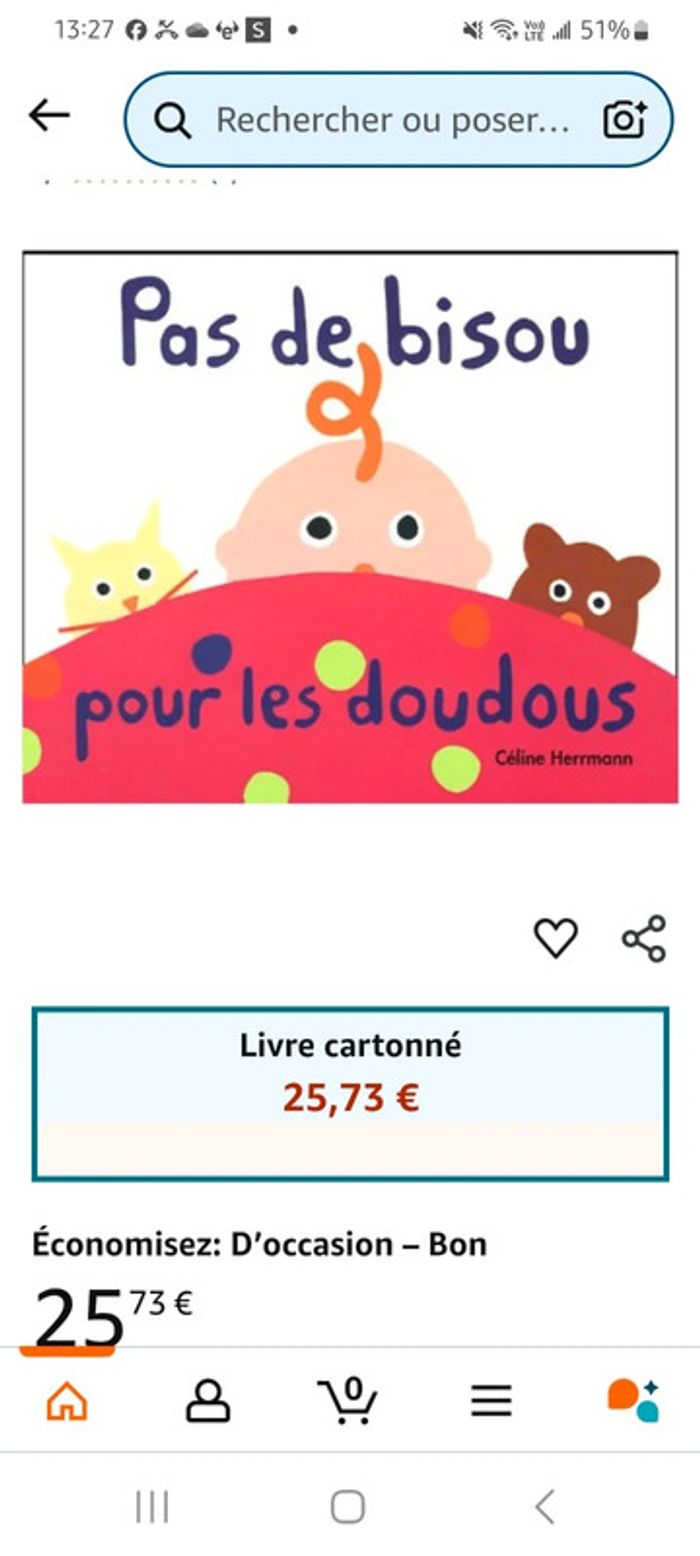Return to the phone's home screen
This screenshot has height=1556, width=700.
coord(348,1507)
